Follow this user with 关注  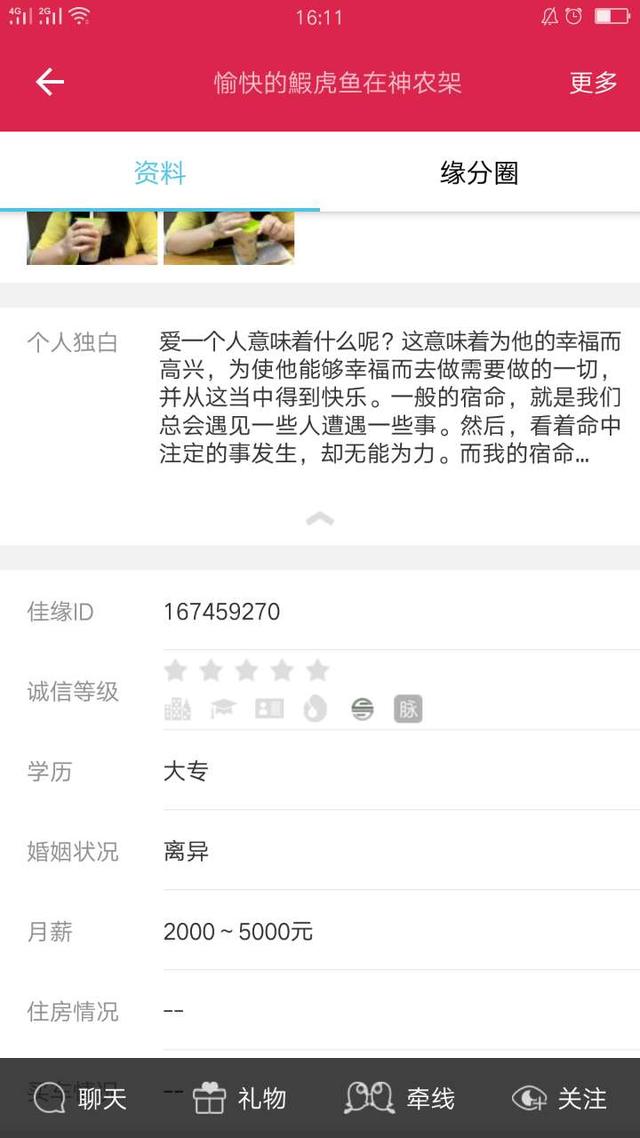[560, 1098]
